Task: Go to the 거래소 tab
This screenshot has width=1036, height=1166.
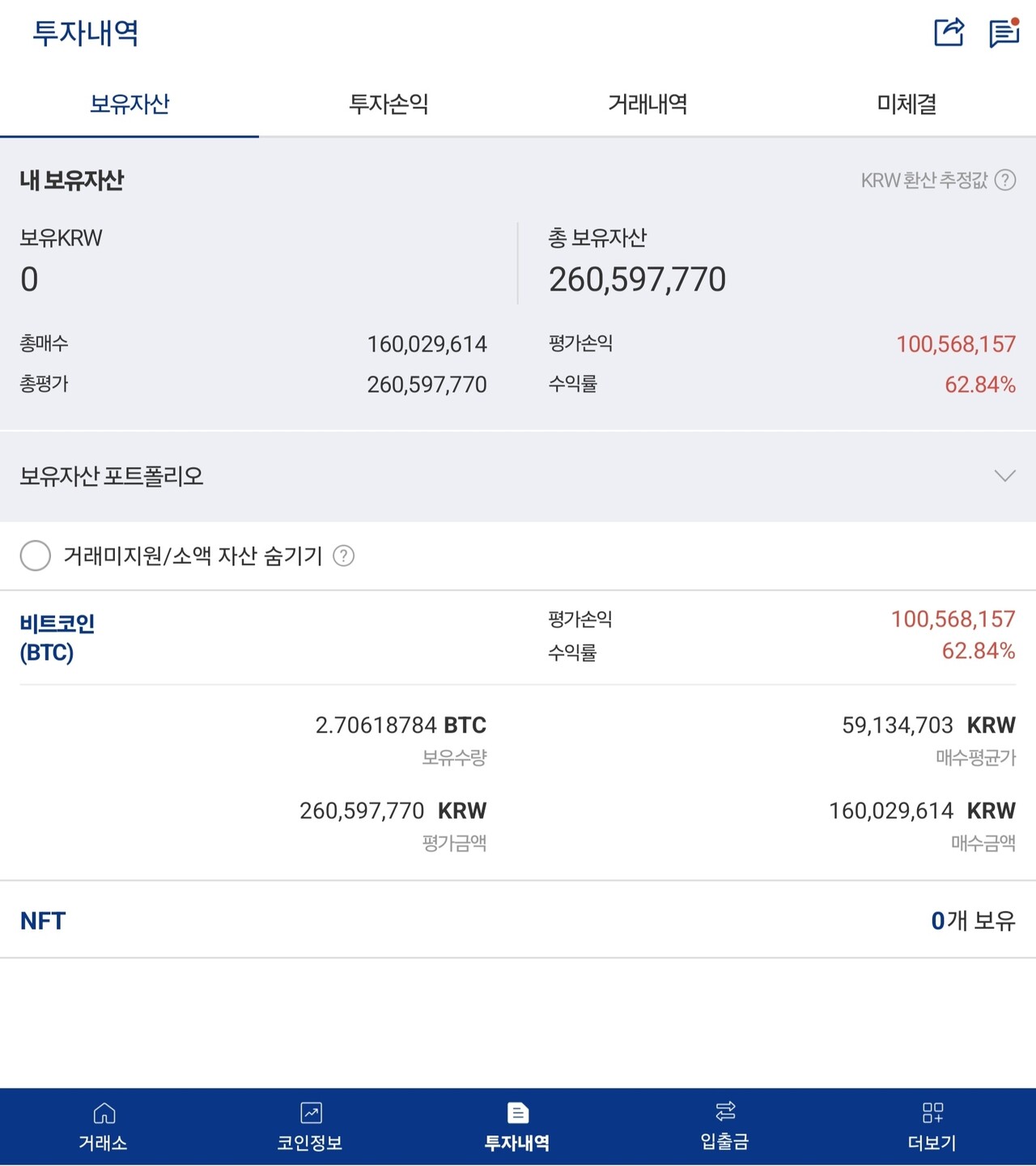Action: coord(104,1126)
